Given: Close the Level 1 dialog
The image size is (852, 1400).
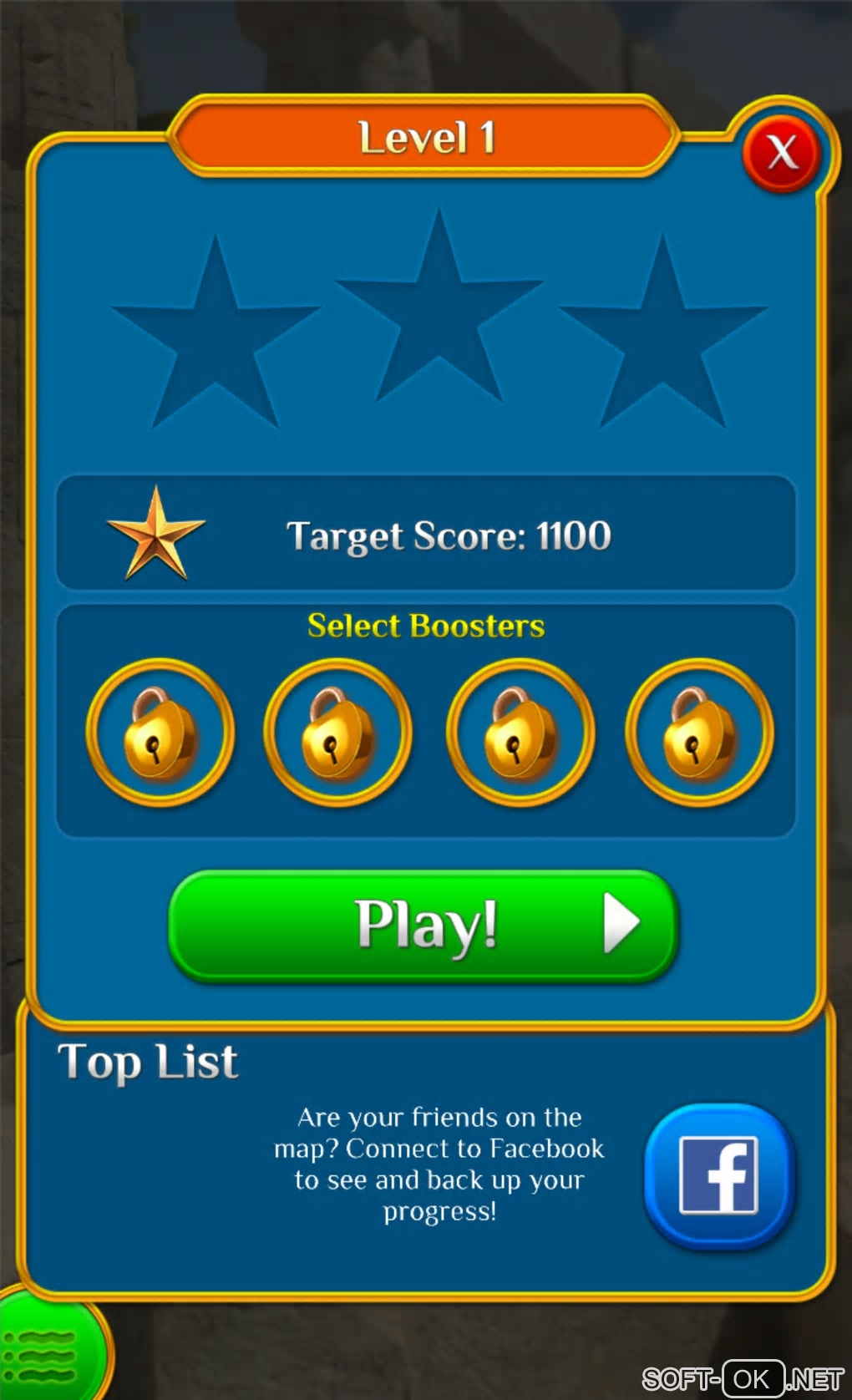Looking at the screenshot, I should click(782, 153).
